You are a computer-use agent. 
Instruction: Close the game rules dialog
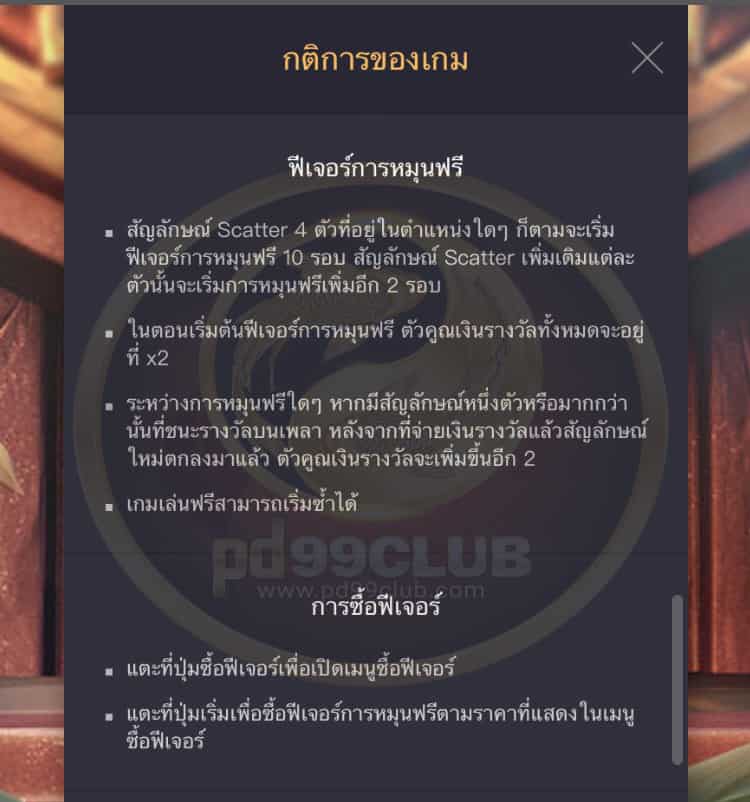[647, 58]
